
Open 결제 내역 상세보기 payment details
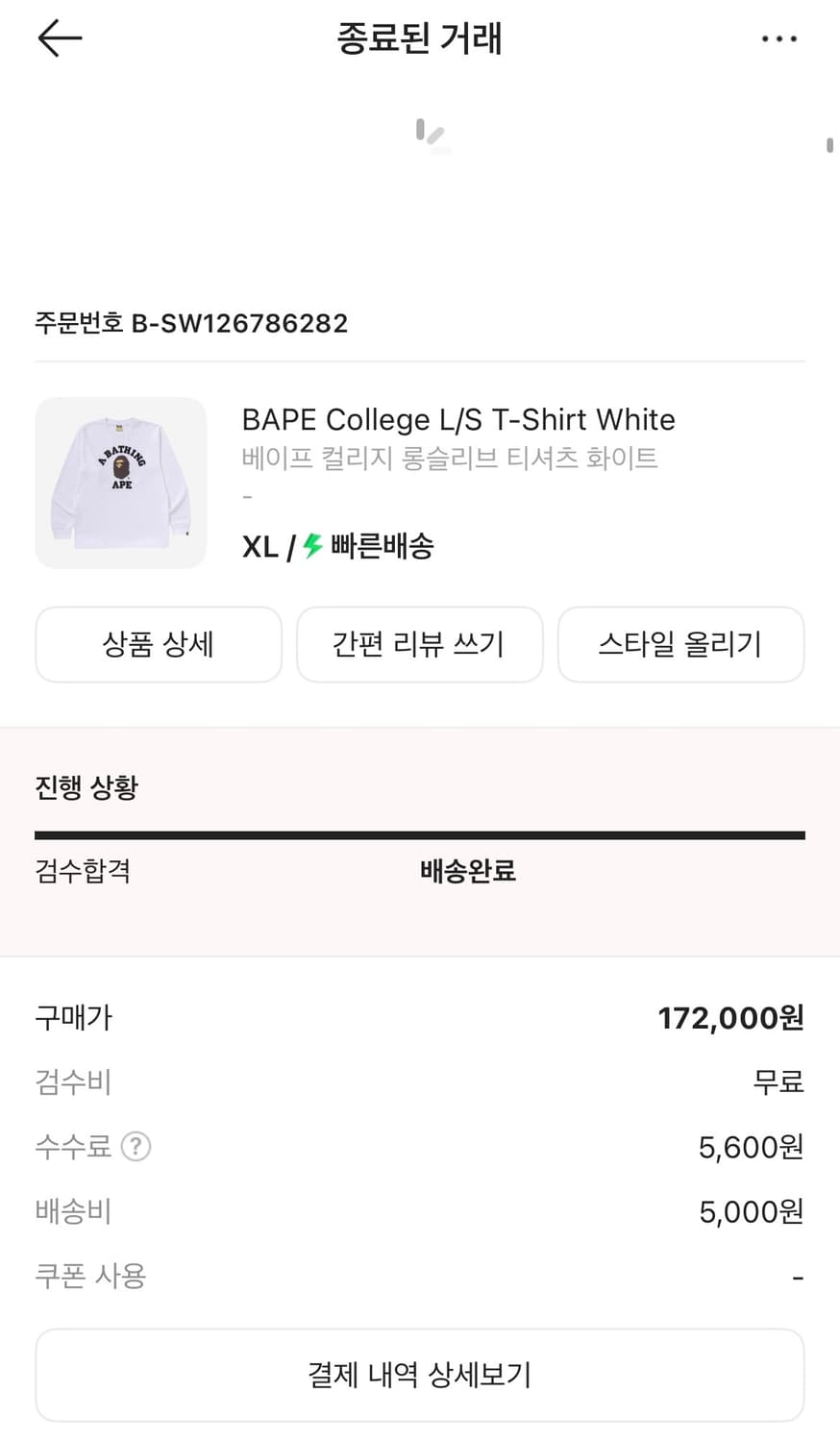[420, 1375]
